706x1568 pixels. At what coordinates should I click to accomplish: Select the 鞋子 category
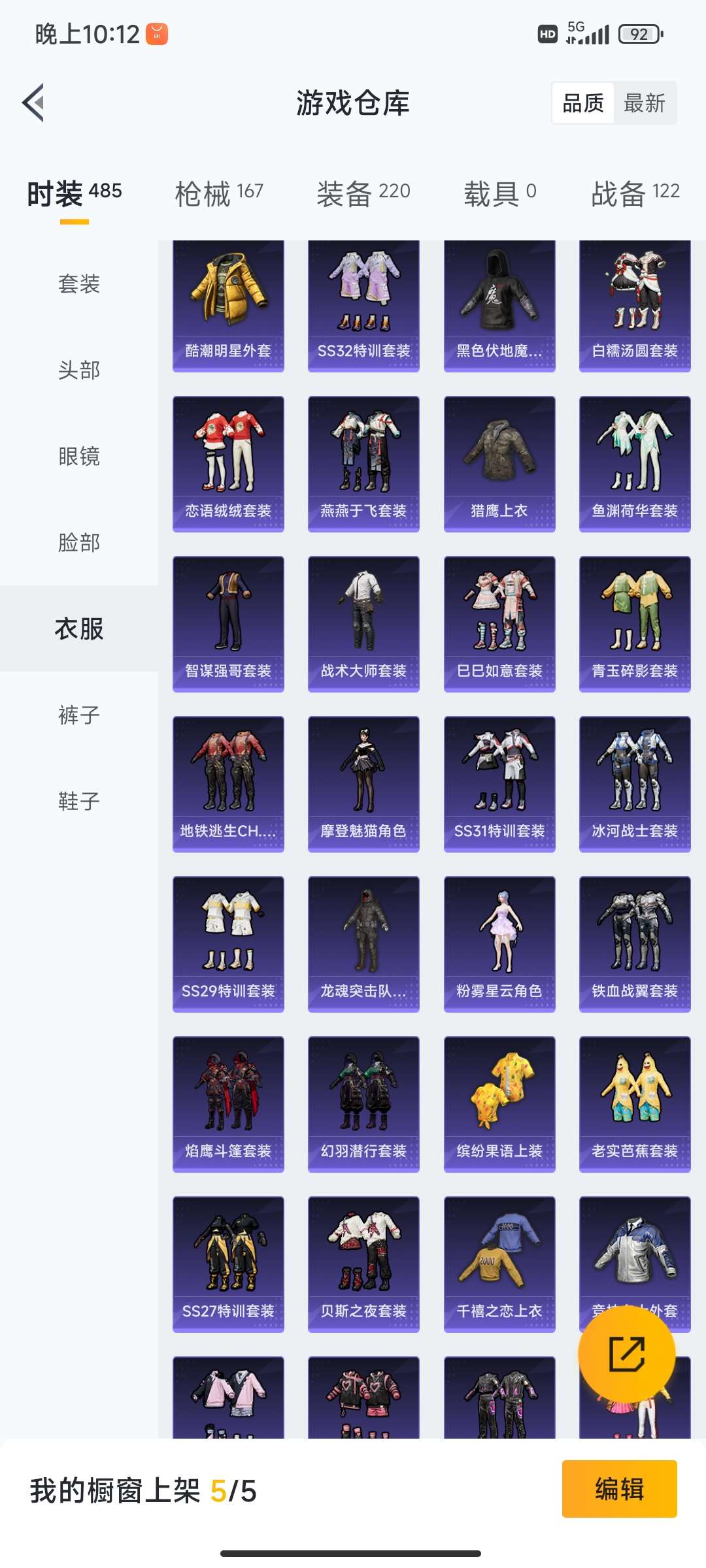pyautogui.click(x=79, y=801)
